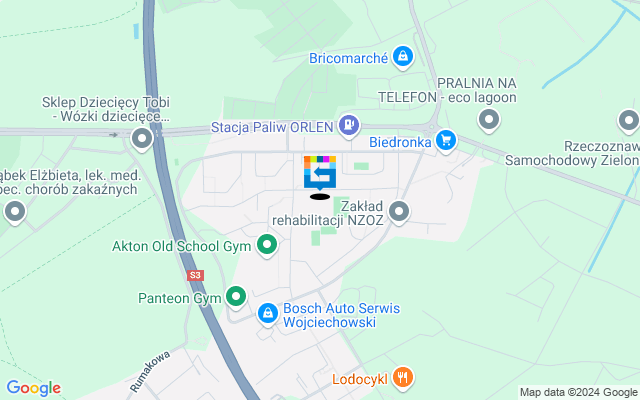
Task: Select the Stacja Paliw ORLEN fuel marker
Action: (x=348, y=125)
